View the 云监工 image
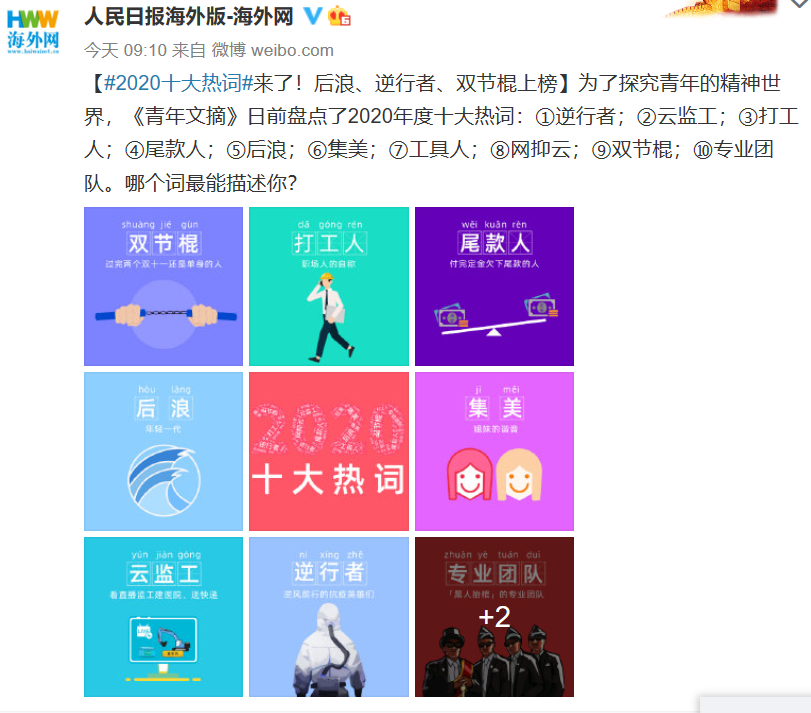This screenshot has height=713, width=811. pyautogui.click(x=163, y=616)
